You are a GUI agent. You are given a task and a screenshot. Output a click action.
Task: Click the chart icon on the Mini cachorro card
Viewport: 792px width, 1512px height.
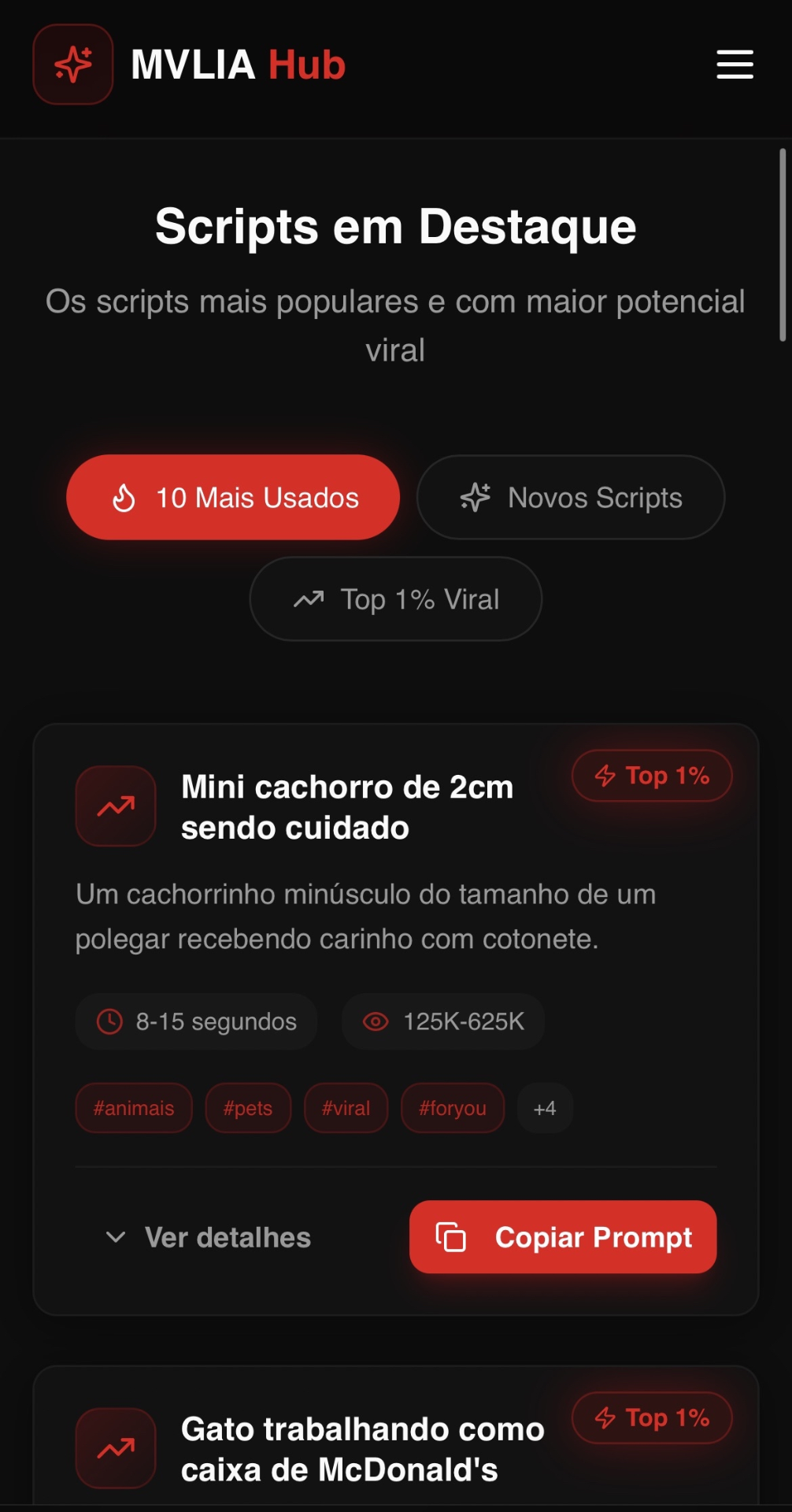pyautogui.click(x=115, y=806)
